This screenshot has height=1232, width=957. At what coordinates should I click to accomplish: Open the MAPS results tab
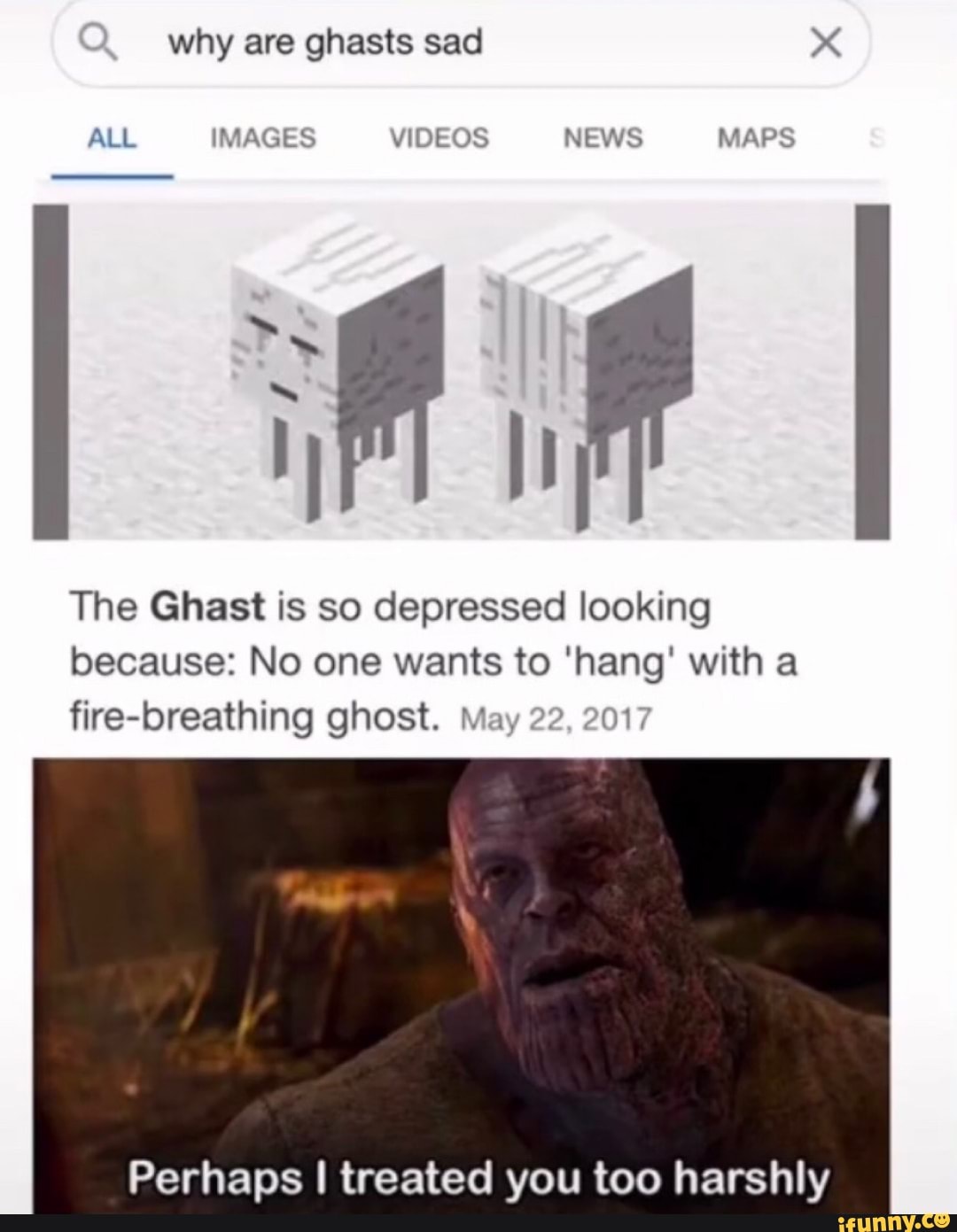755,137
